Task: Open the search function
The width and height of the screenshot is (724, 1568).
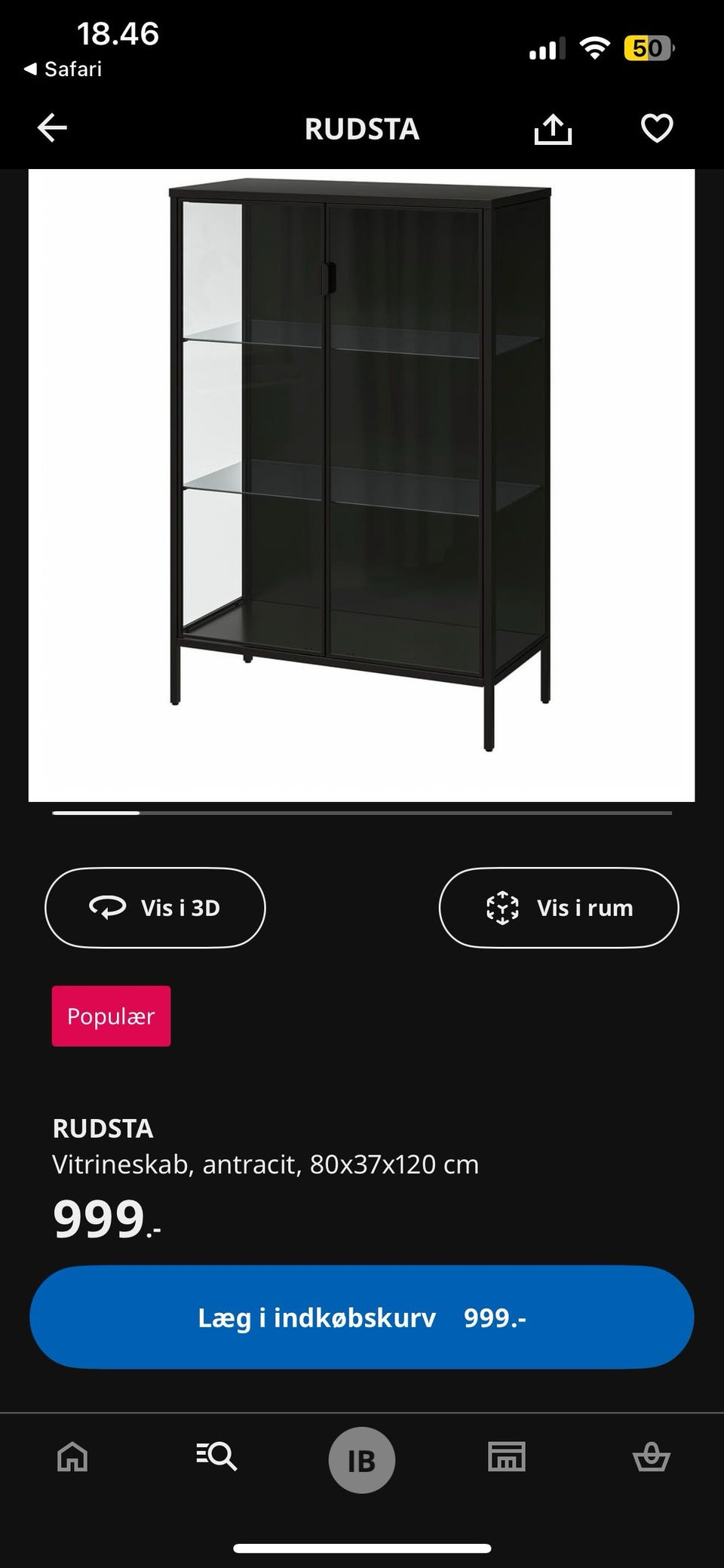Action: 216,1458
